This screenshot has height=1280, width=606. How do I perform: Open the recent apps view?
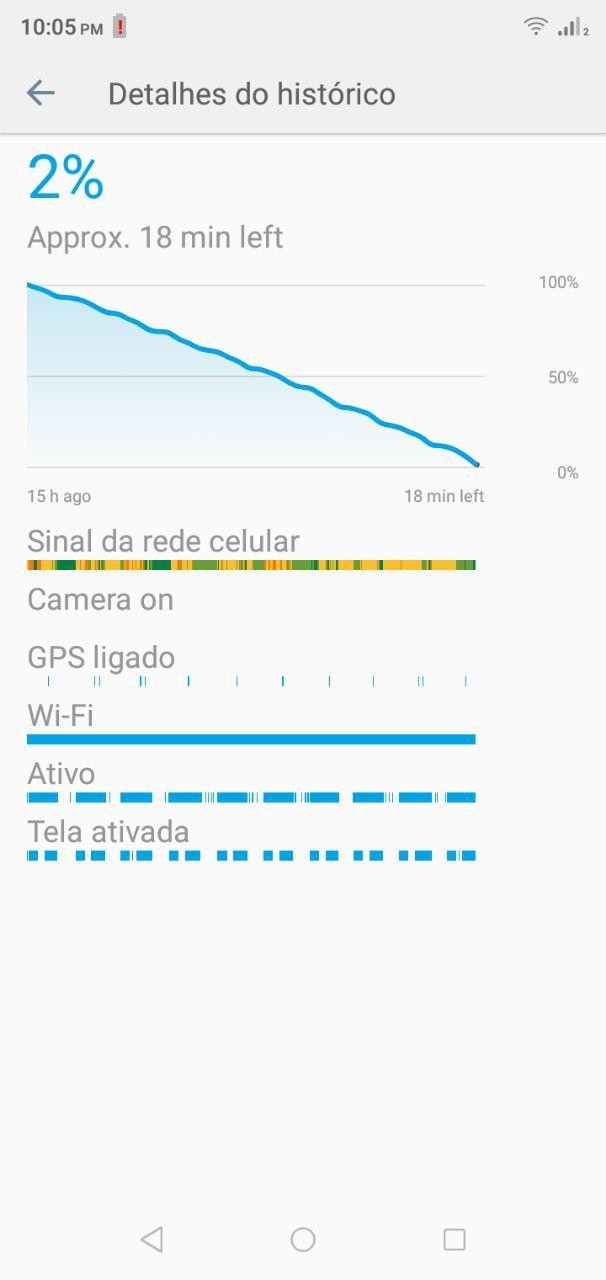[454, 1240]
